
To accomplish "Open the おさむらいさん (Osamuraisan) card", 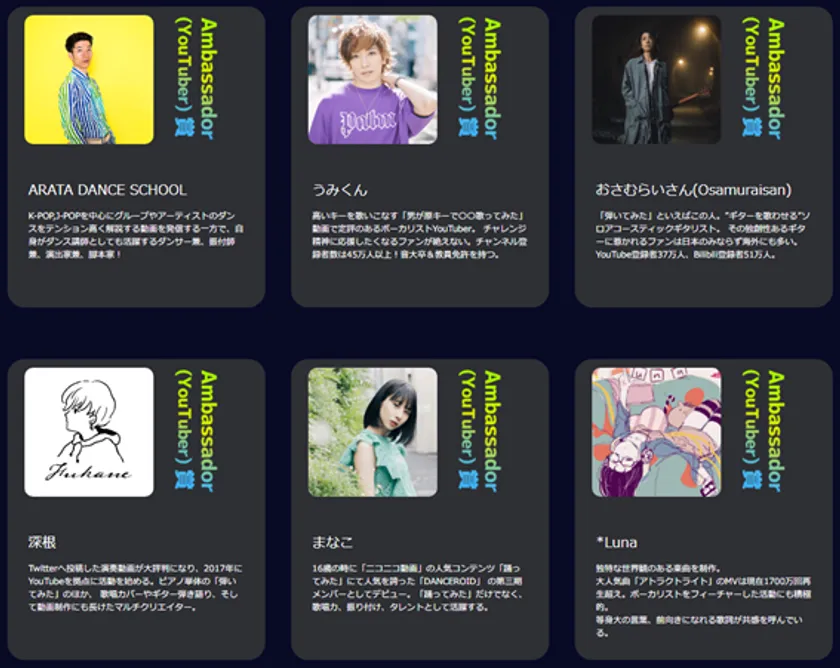I will (703, 157).
